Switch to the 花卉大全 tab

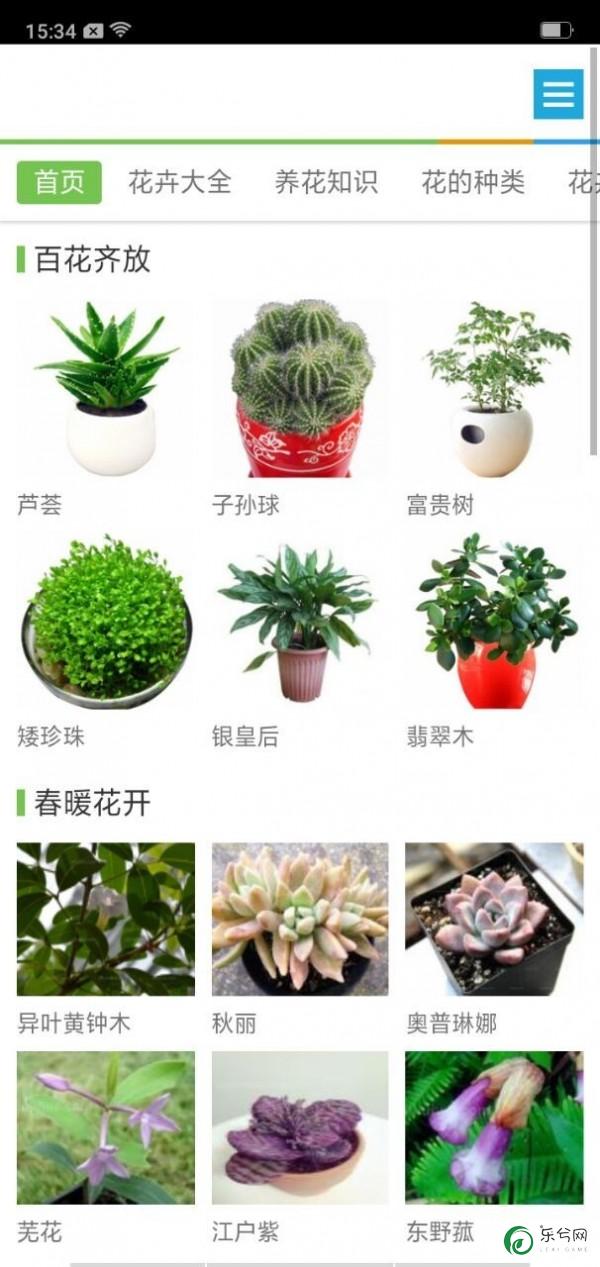coord(180,182)
